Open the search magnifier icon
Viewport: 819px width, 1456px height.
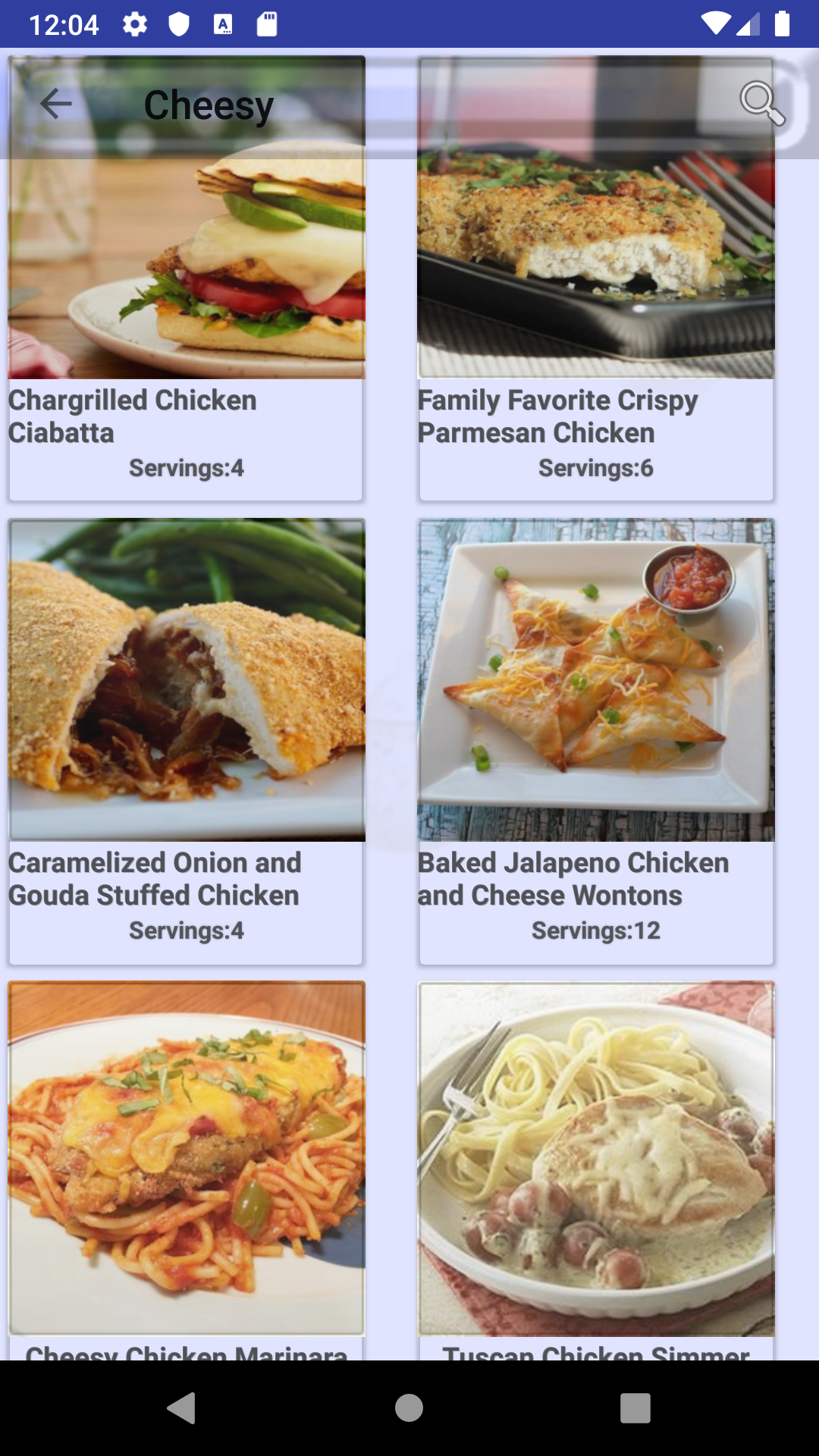(x=761, y=103)
